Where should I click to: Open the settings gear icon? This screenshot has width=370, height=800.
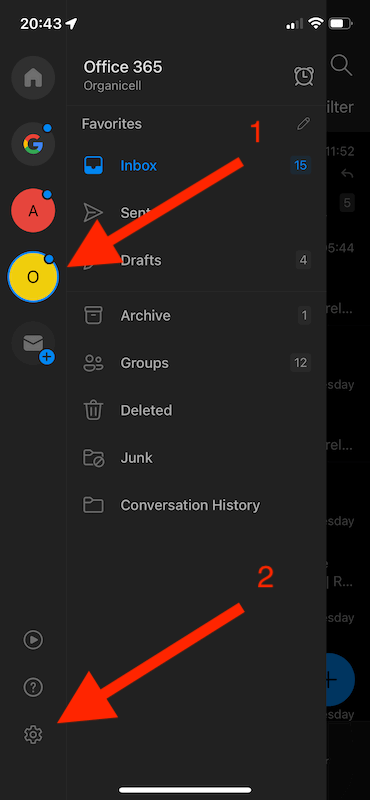(x=33, y=735)
